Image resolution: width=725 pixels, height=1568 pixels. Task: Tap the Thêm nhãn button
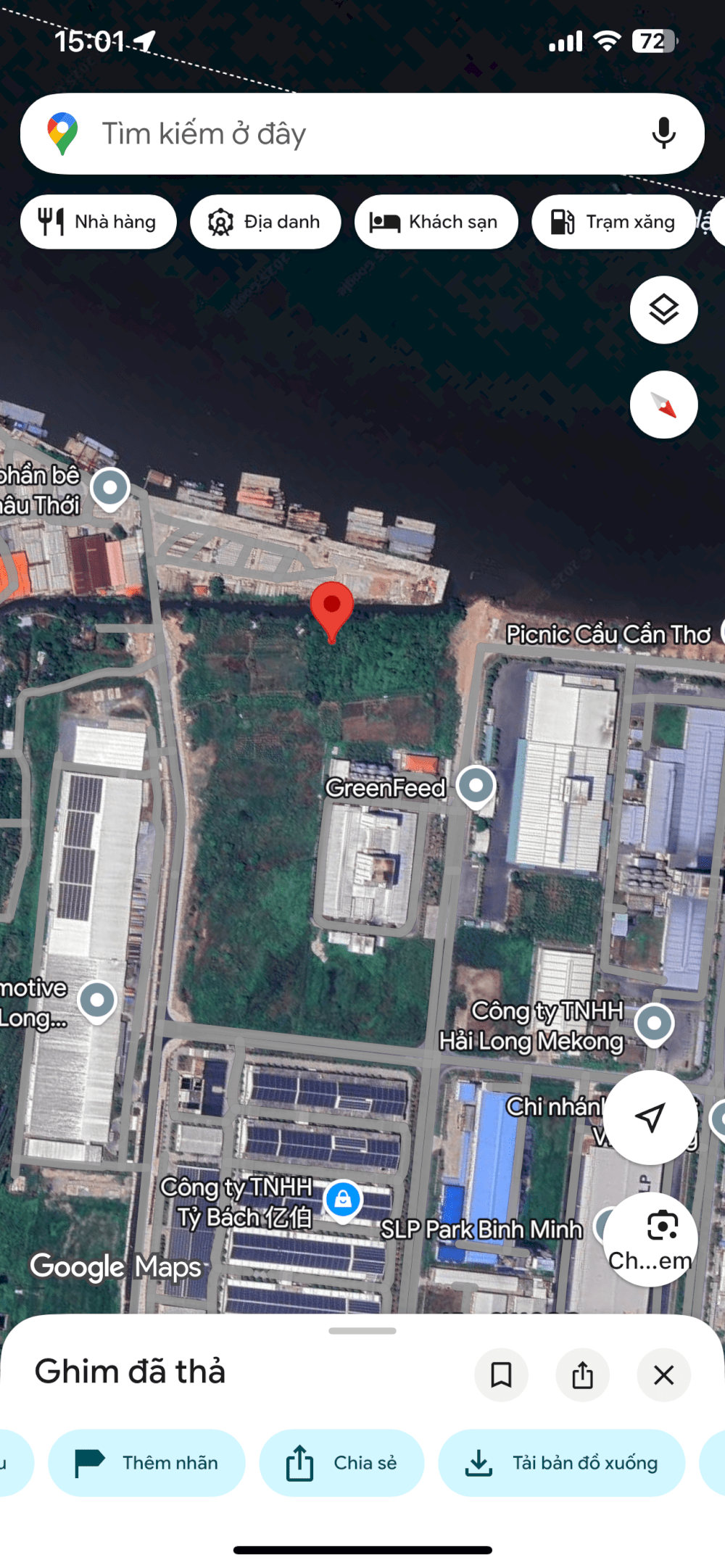click(x=146, y=1463)
